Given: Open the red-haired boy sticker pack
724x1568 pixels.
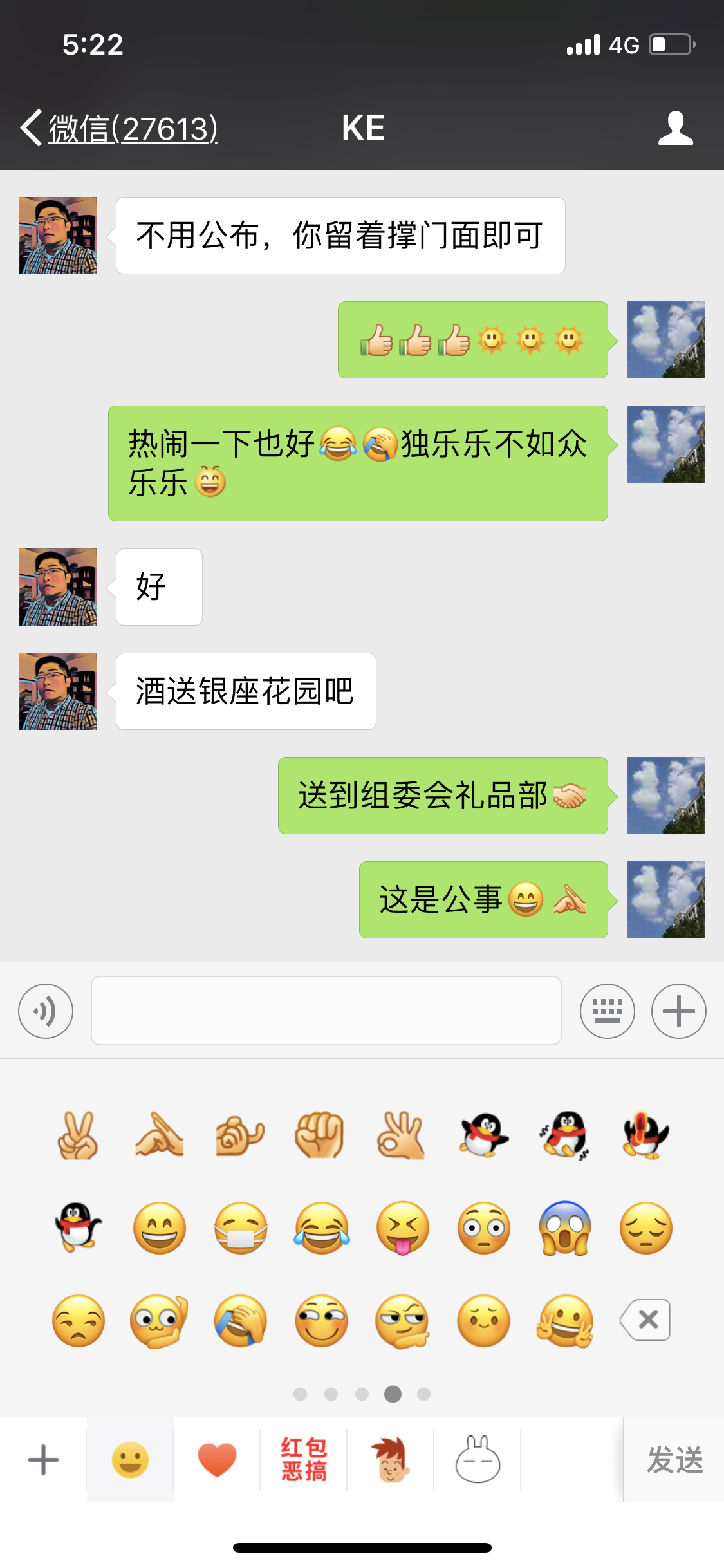Looking at the screenshot, I should (x=391, y=1460).
